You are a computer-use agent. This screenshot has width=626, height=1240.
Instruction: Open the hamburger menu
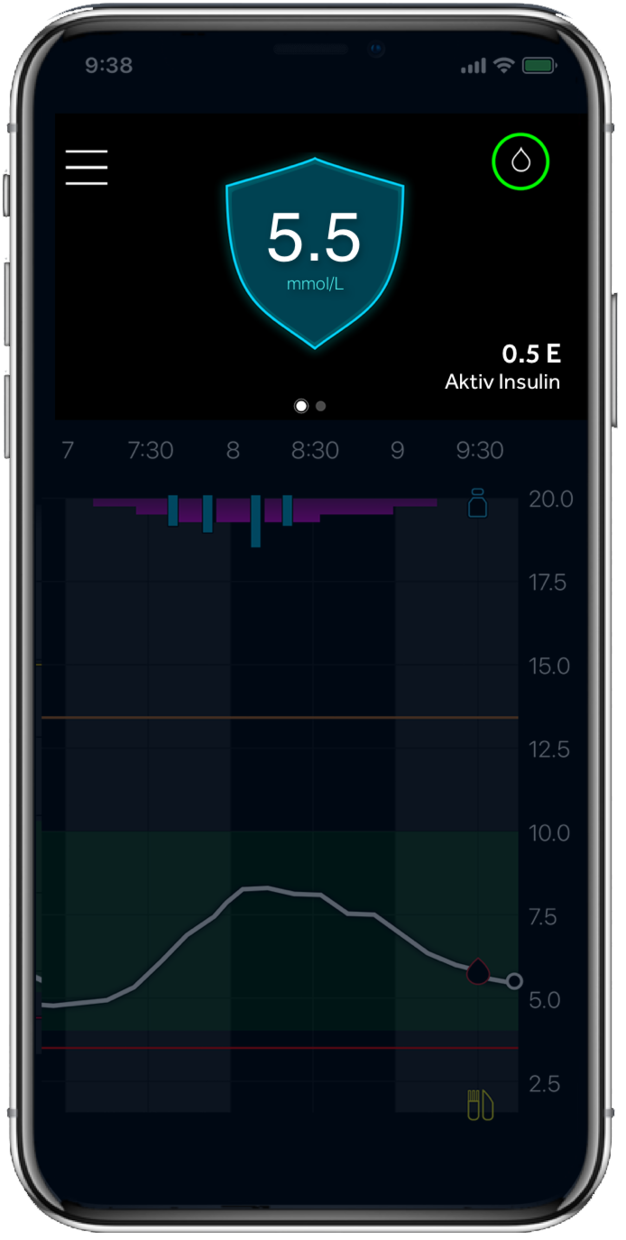click(87, 167)
